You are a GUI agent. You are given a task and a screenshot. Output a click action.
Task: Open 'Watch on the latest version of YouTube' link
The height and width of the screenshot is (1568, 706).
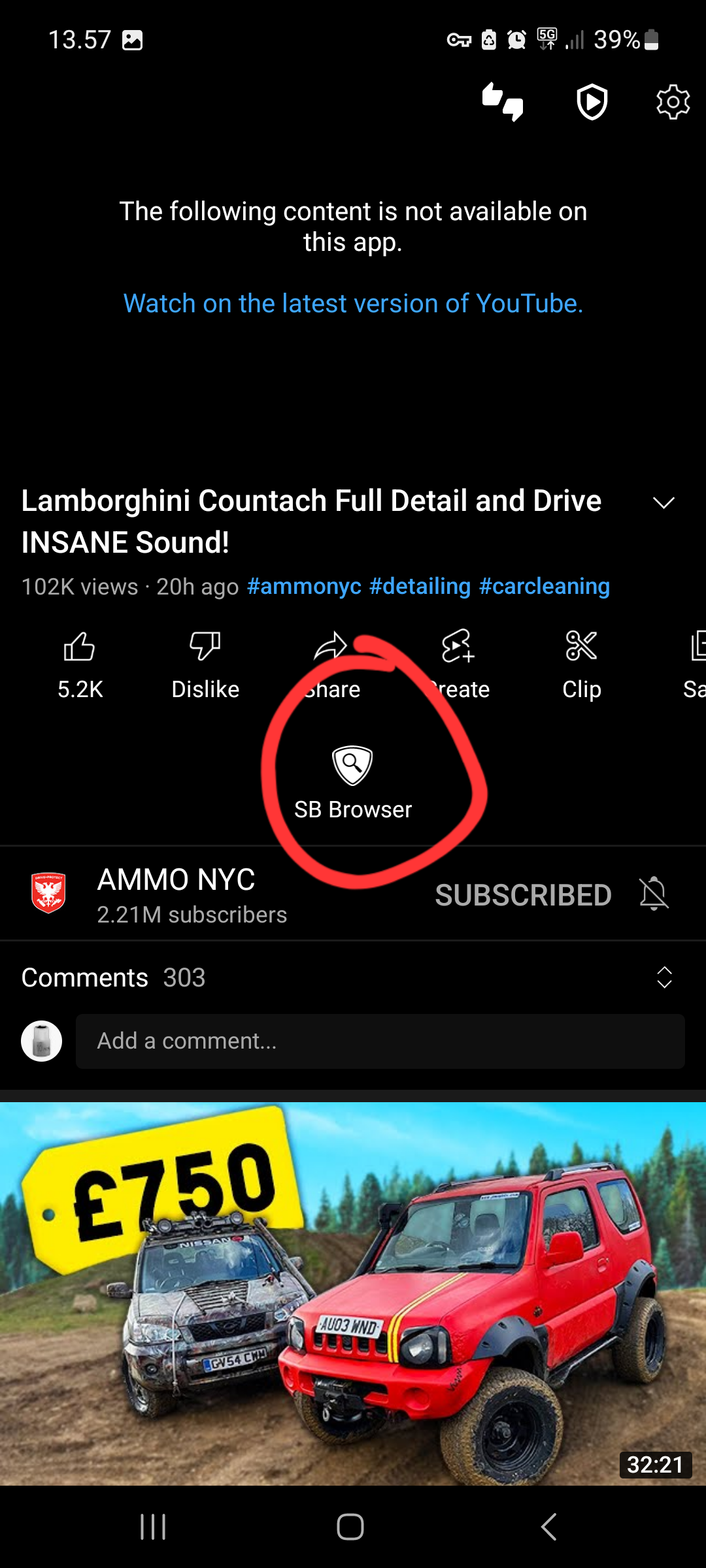pos(353,303)
